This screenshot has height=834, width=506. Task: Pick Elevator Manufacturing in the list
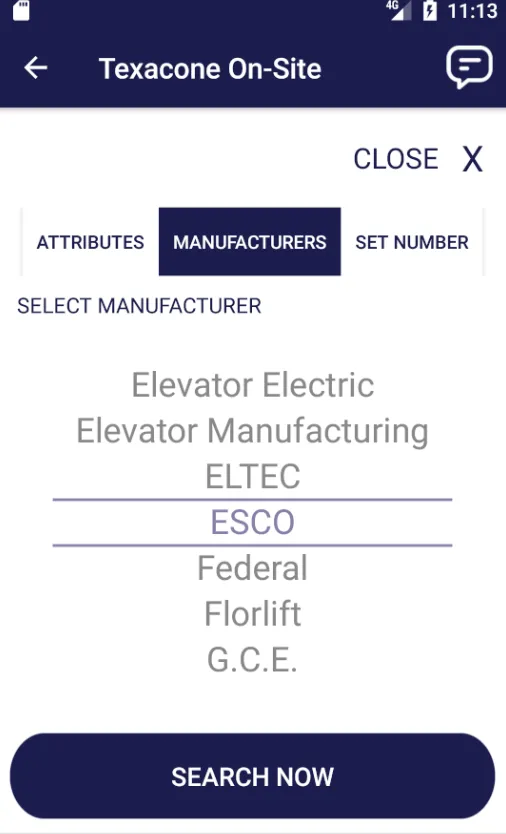pos(253,431)
